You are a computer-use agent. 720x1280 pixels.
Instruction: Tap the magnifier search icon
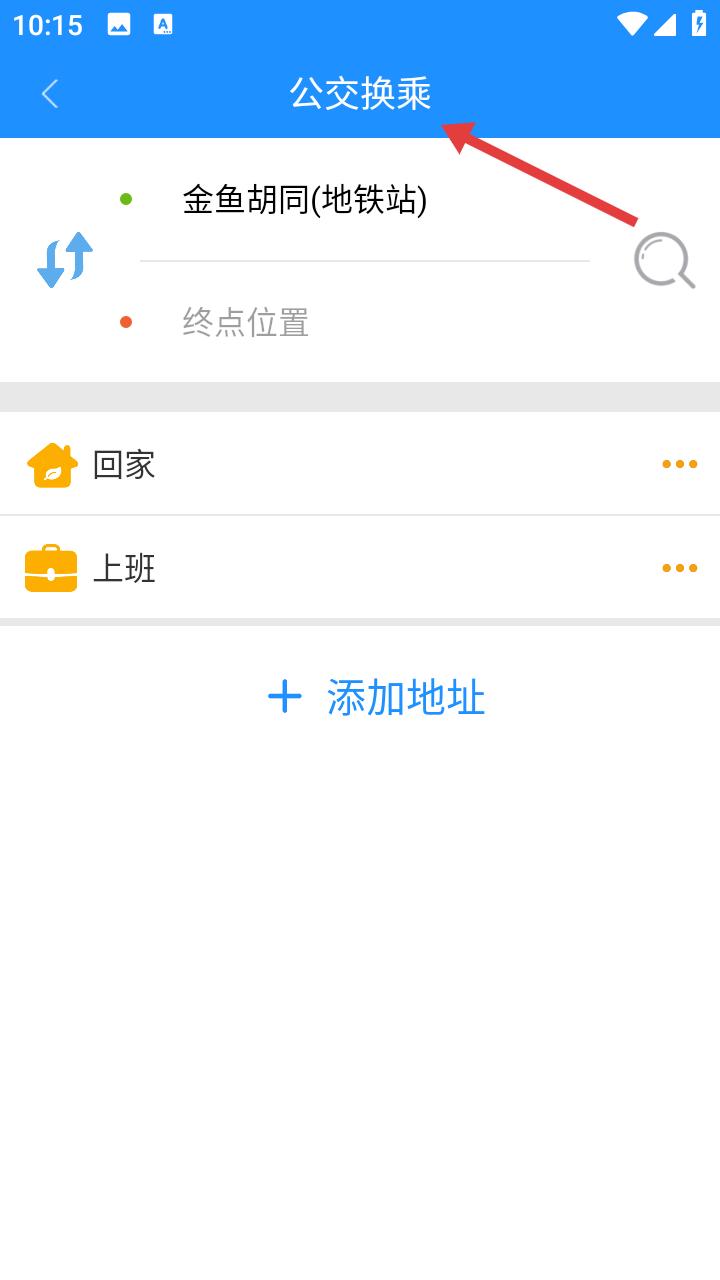[664, 260]
